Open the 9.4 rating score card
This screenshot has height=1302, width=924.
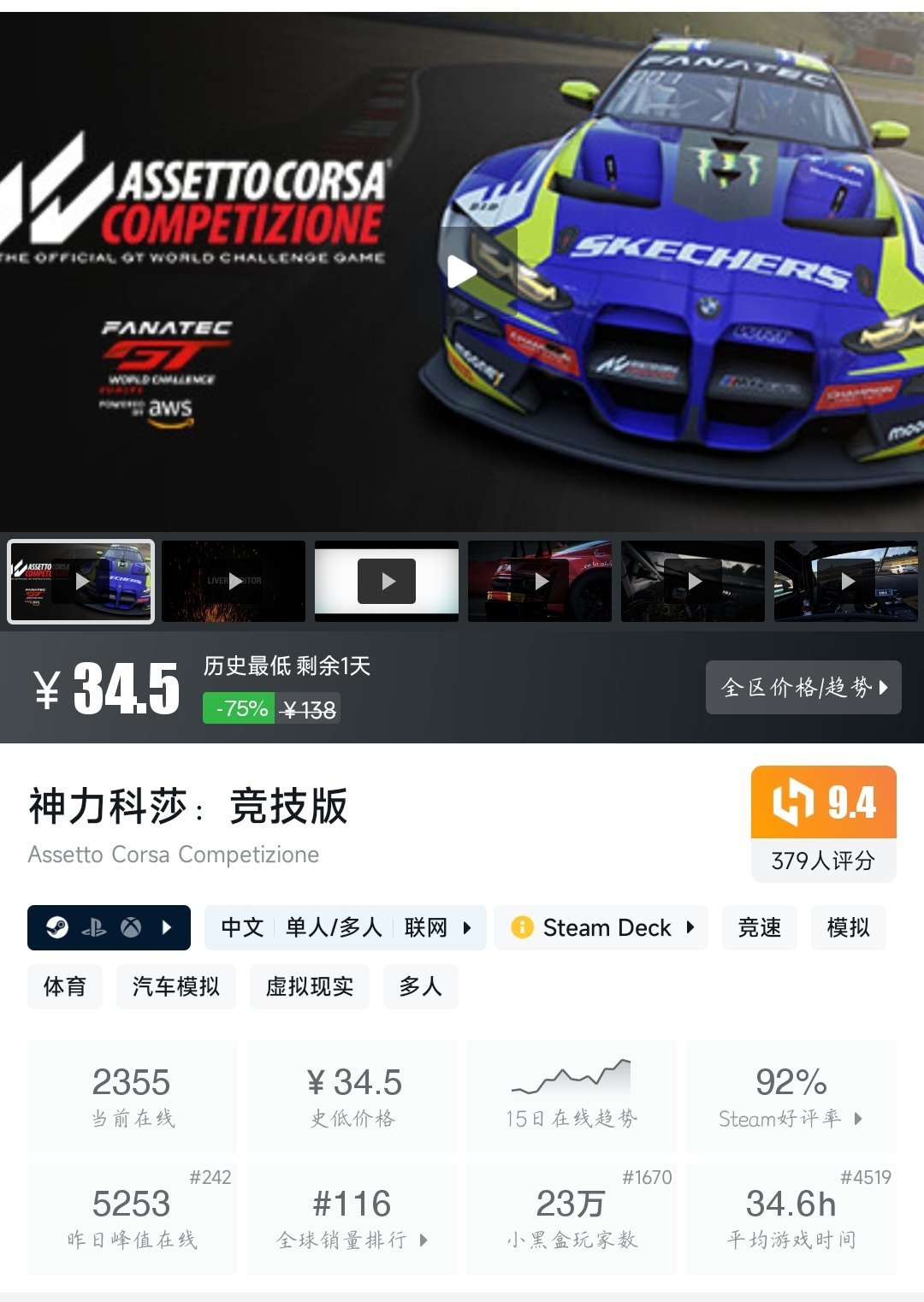tap(823, 823)
